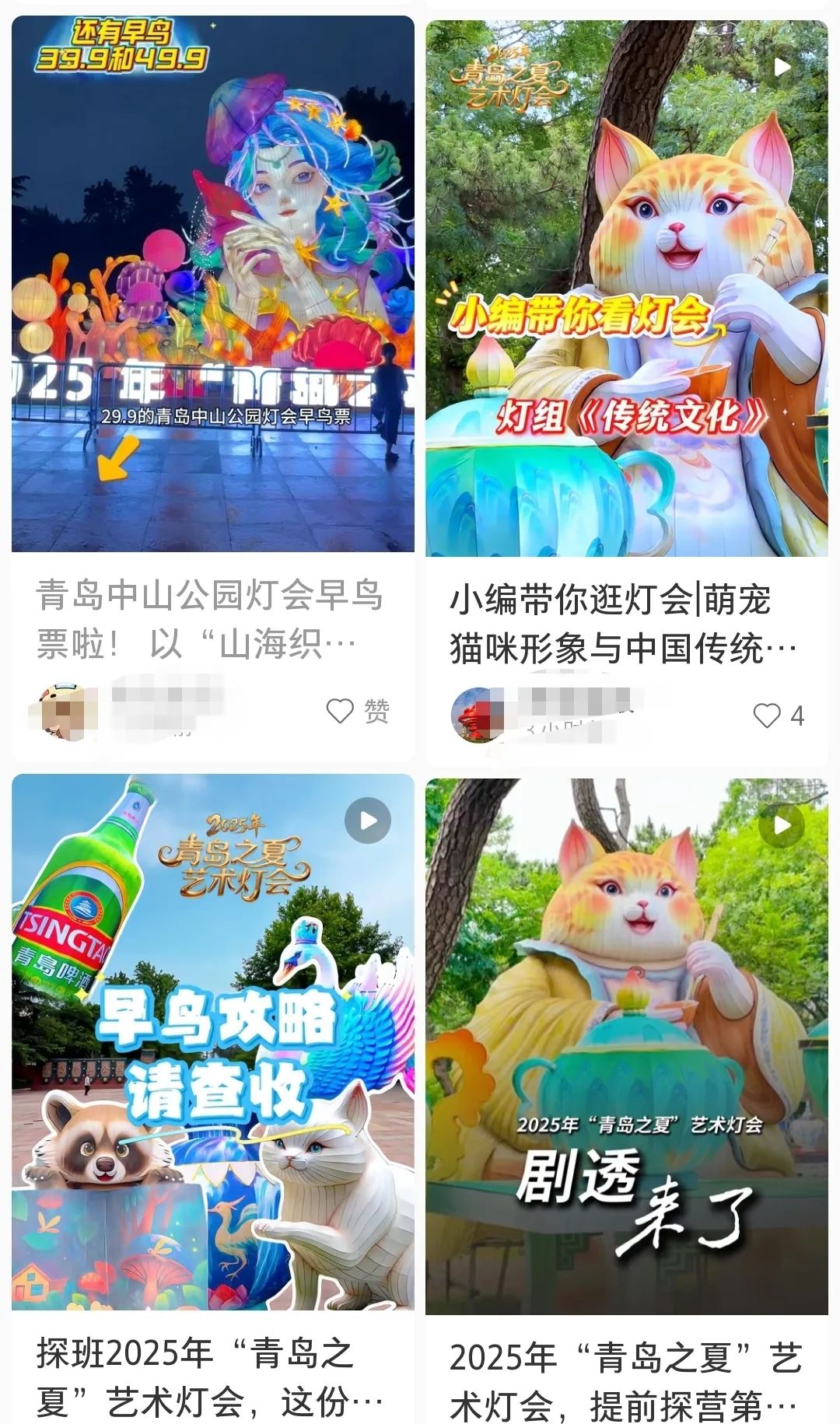Open author avatar under 青岛中山公园灯会早鸟票 post
840x1424 pixels.
[x=65, y=712]
